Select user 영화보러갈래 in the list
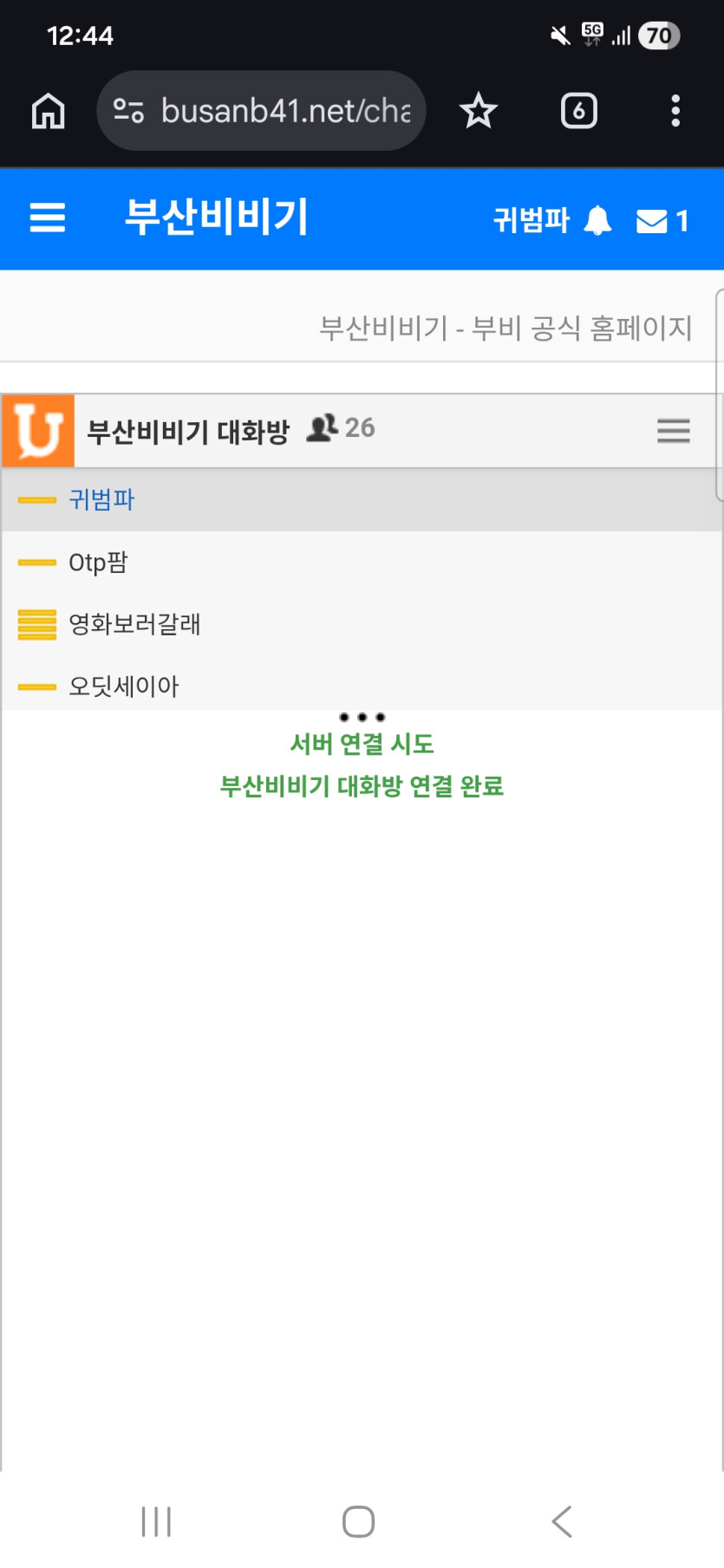Image resolution: width=724 pixels, height=1568 pixels. (362, 624)
